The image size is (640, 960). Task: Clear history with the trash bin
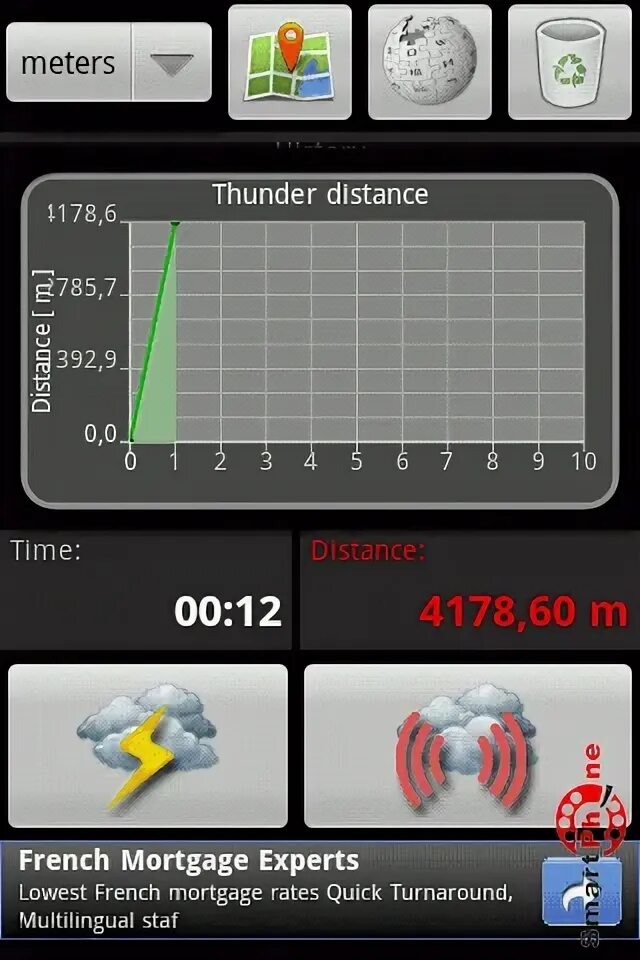point(570,62)
